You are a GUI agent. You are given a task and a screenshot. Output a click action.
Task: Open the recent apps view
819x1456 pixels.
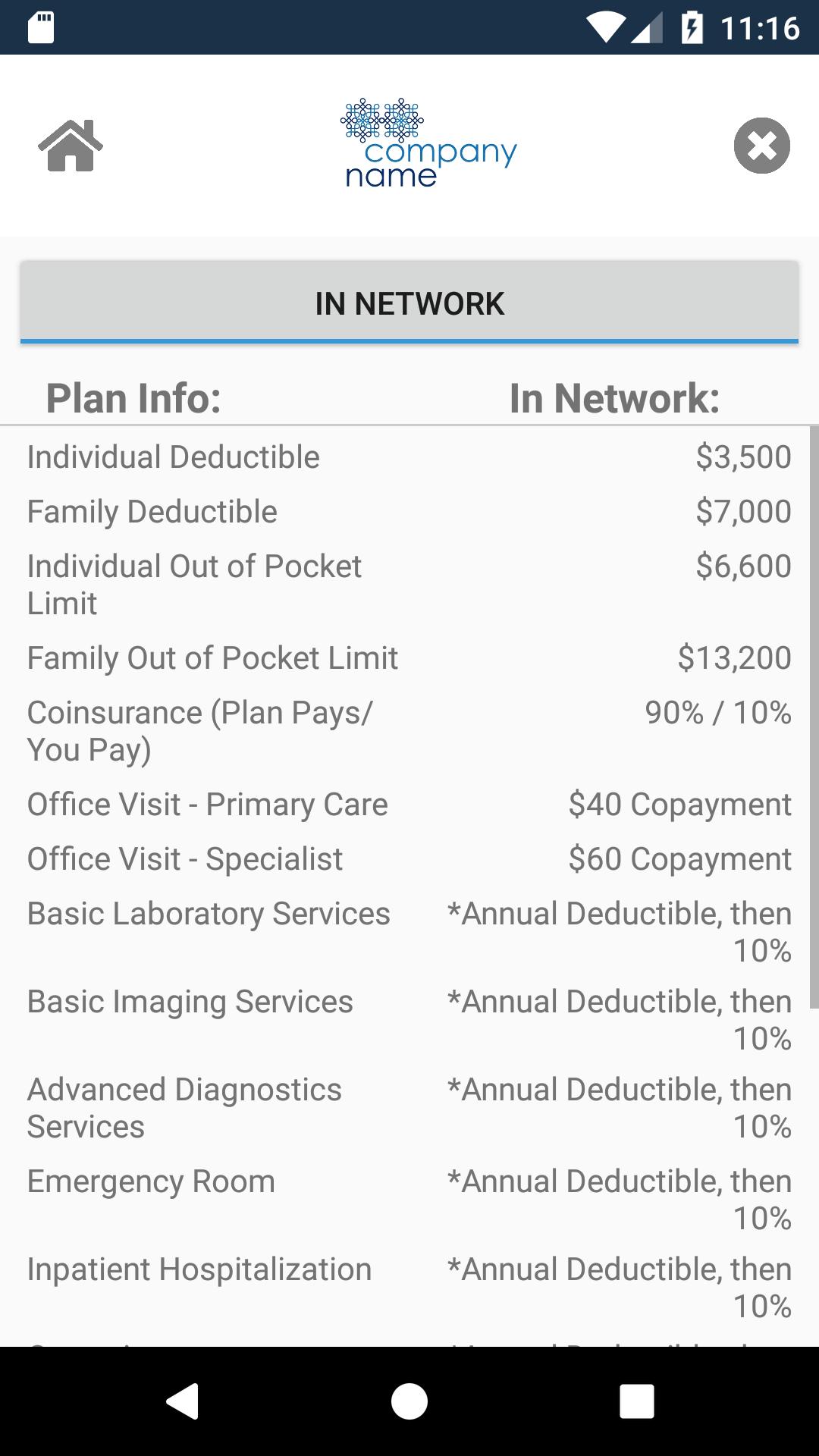(636, 1401)
